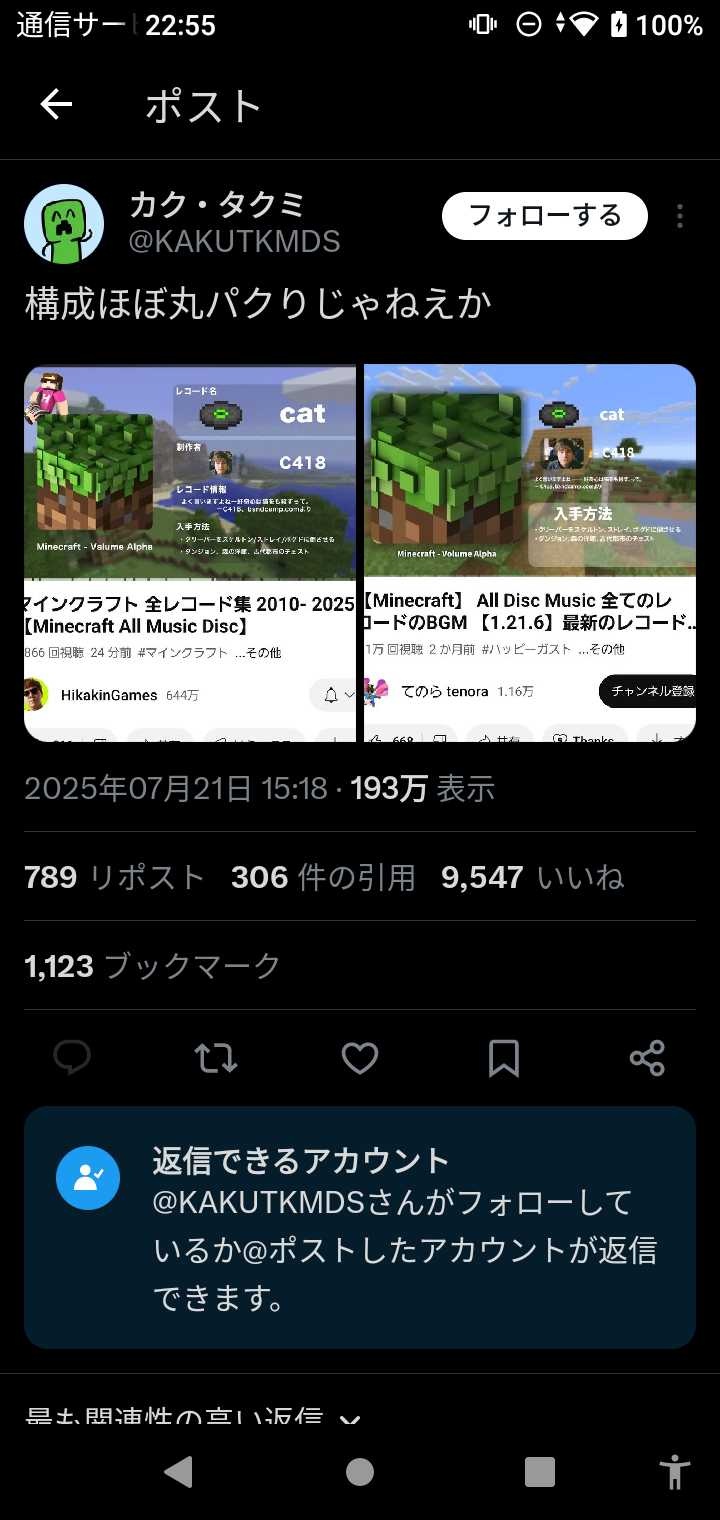
Task: Repost this post with arrows icon
Action: [216, 1058]
